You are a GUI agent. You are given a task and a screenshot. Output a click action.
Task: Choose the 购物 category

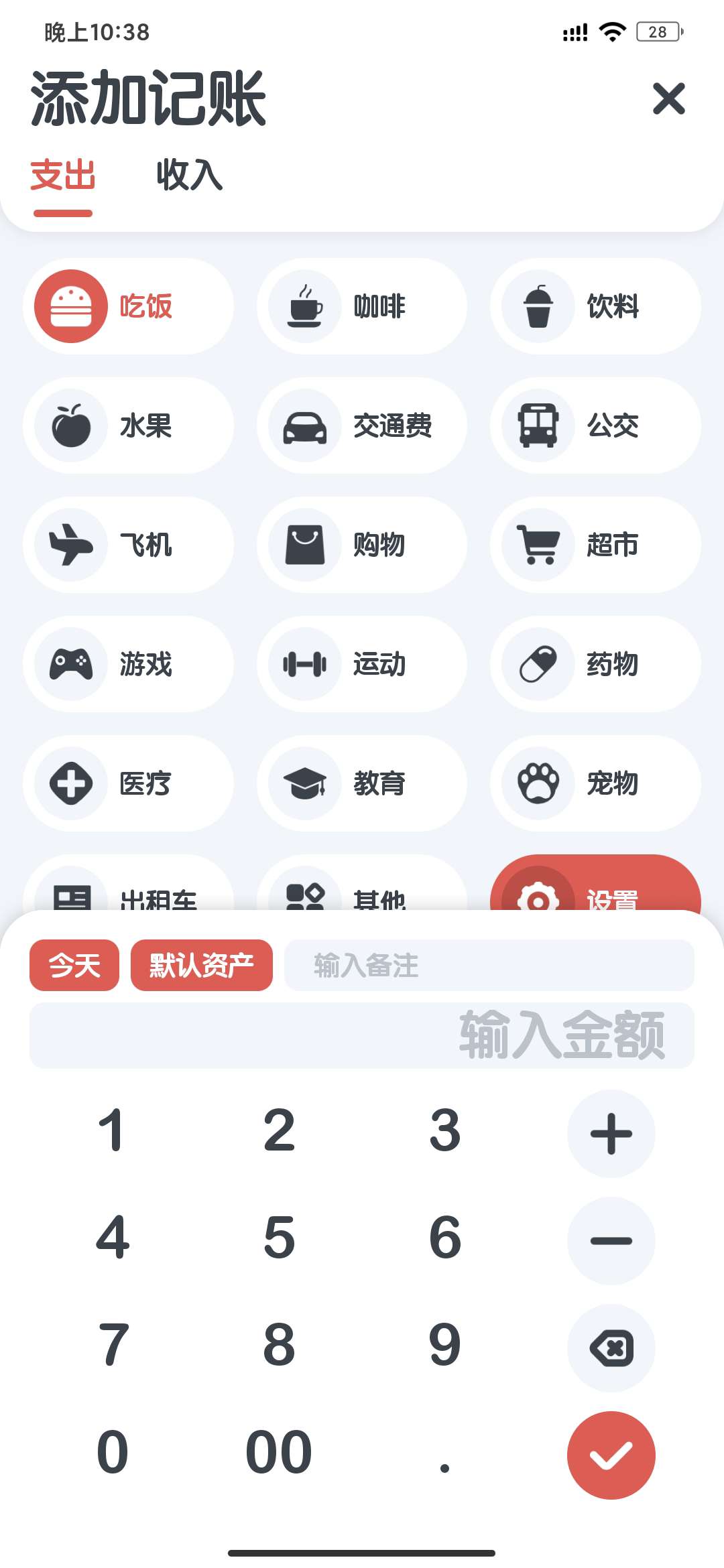point(362,545)
